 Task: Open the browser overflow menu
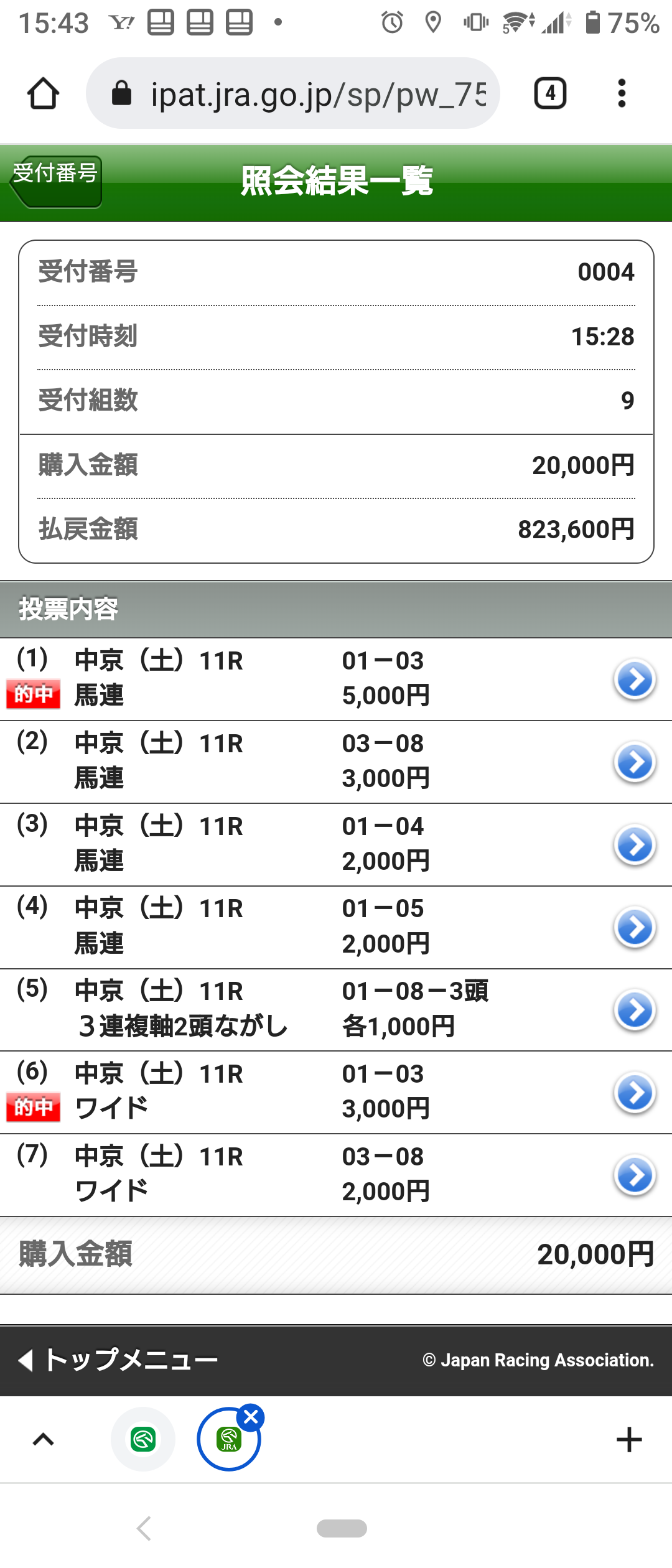coord(621,94)
